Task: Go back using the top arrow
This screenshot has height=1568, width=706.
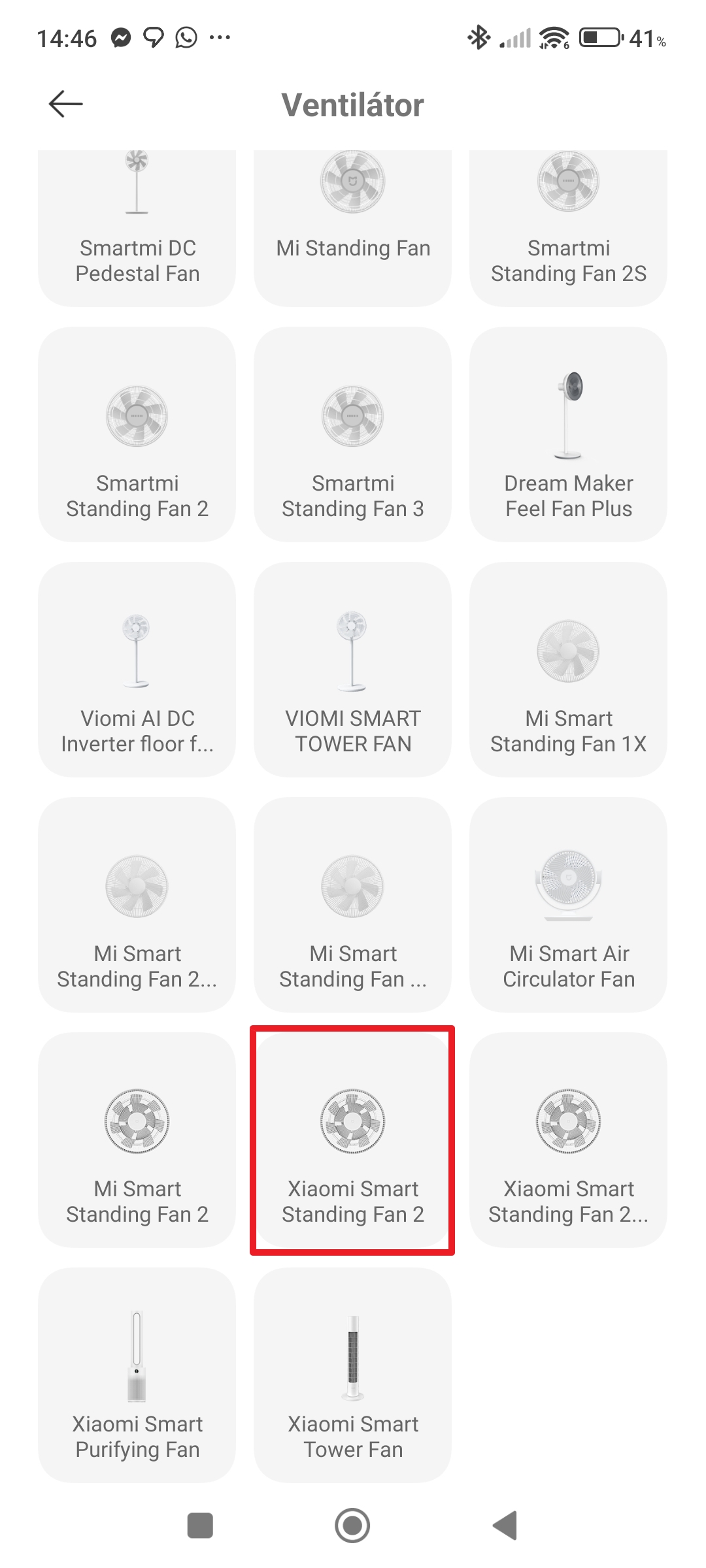Action: point(66,104)
